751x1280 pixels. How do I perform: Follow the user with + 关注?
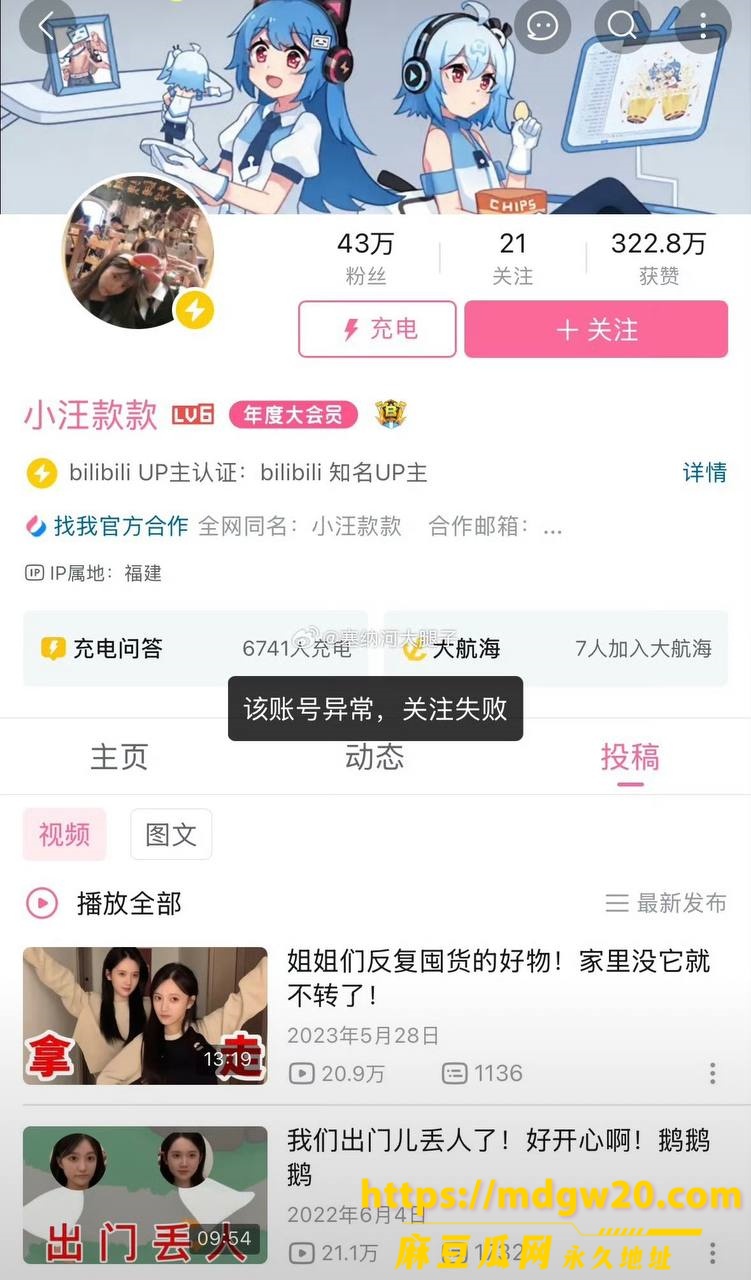596,329
